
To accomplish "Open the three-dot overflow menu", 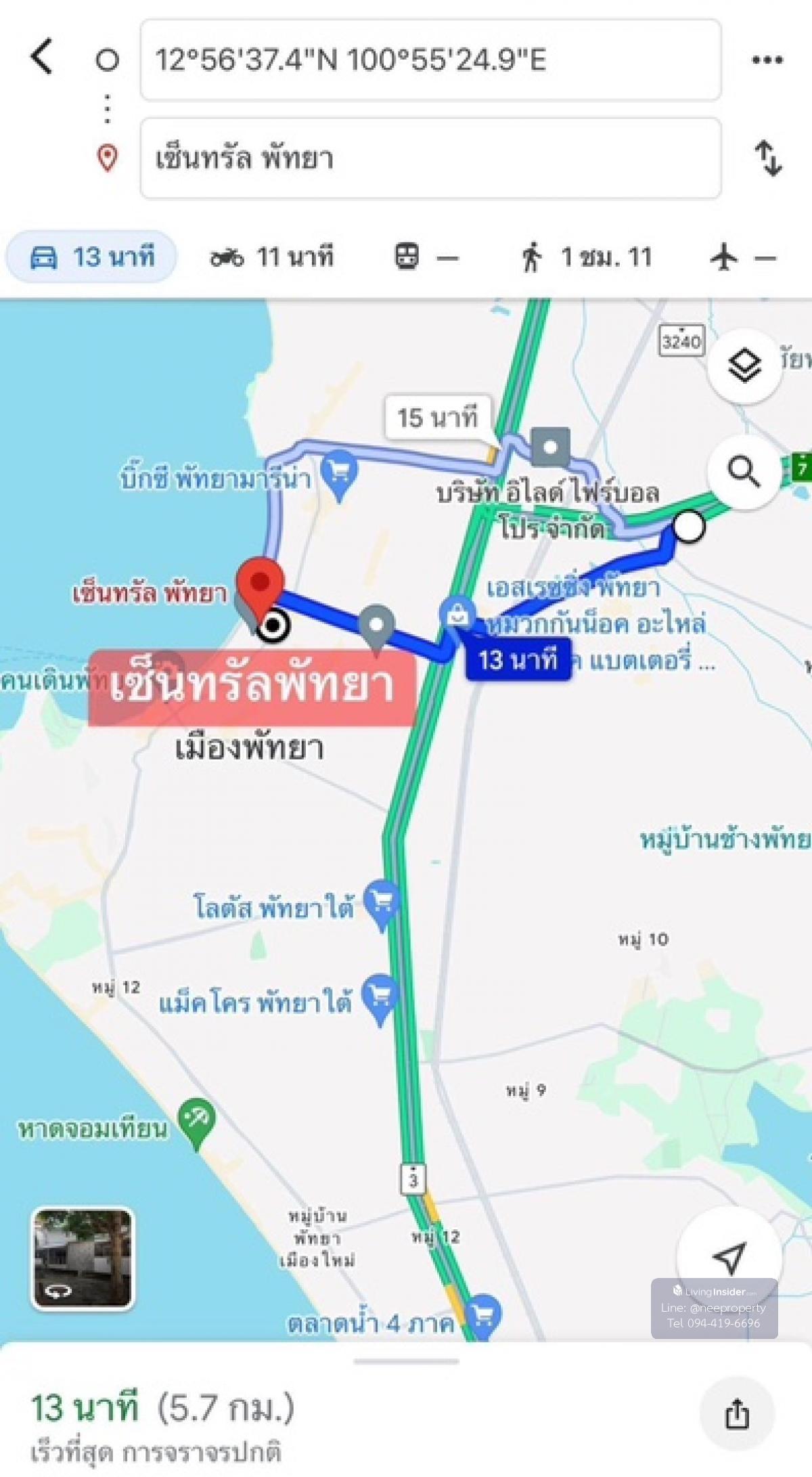I will pyautogui.click(x=767, y=60).
